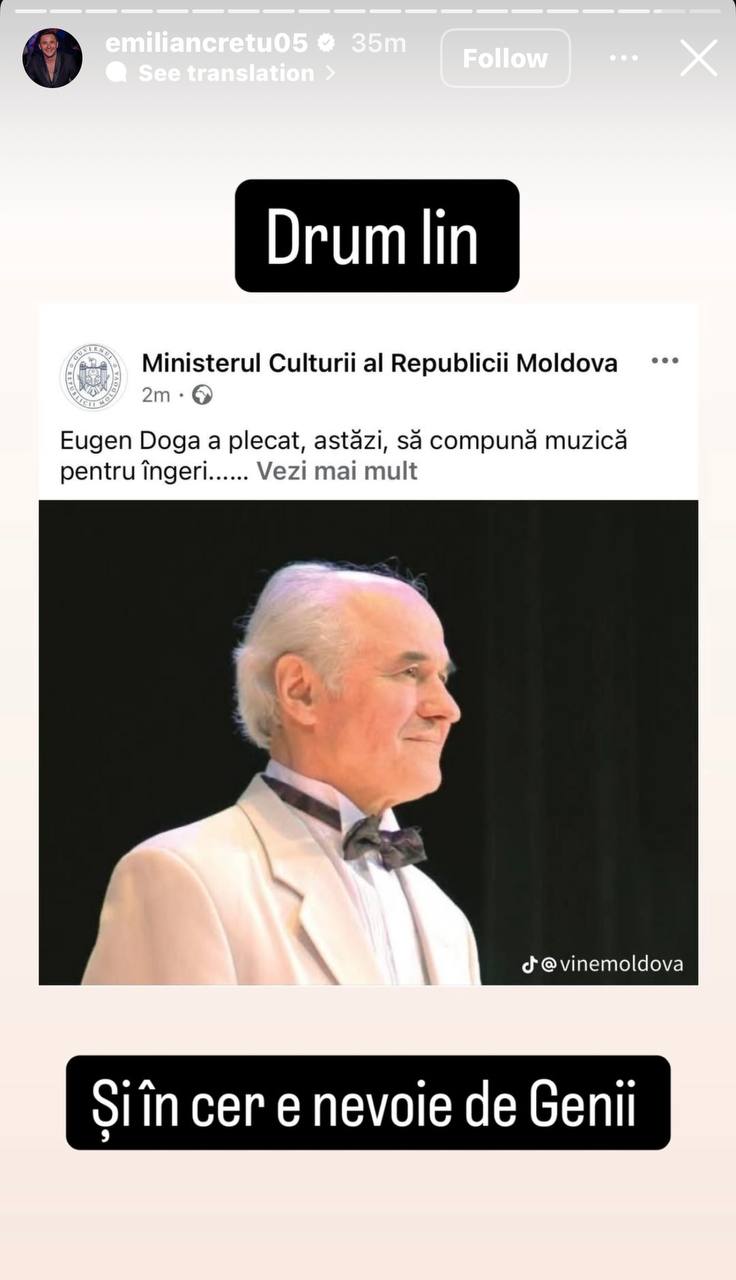Close the story viewer
Image resolution: width=736 pixels, height=1280 pixels.
coord(698,58)
